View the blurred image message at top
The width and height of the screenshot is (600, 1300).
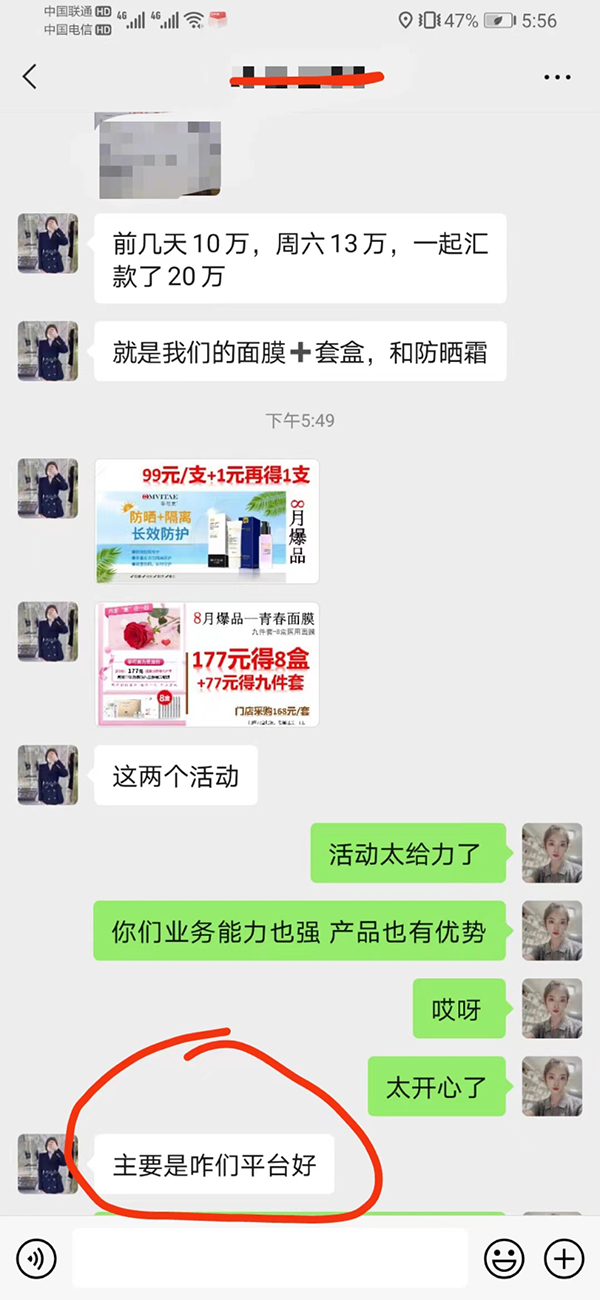pos(160,155)
